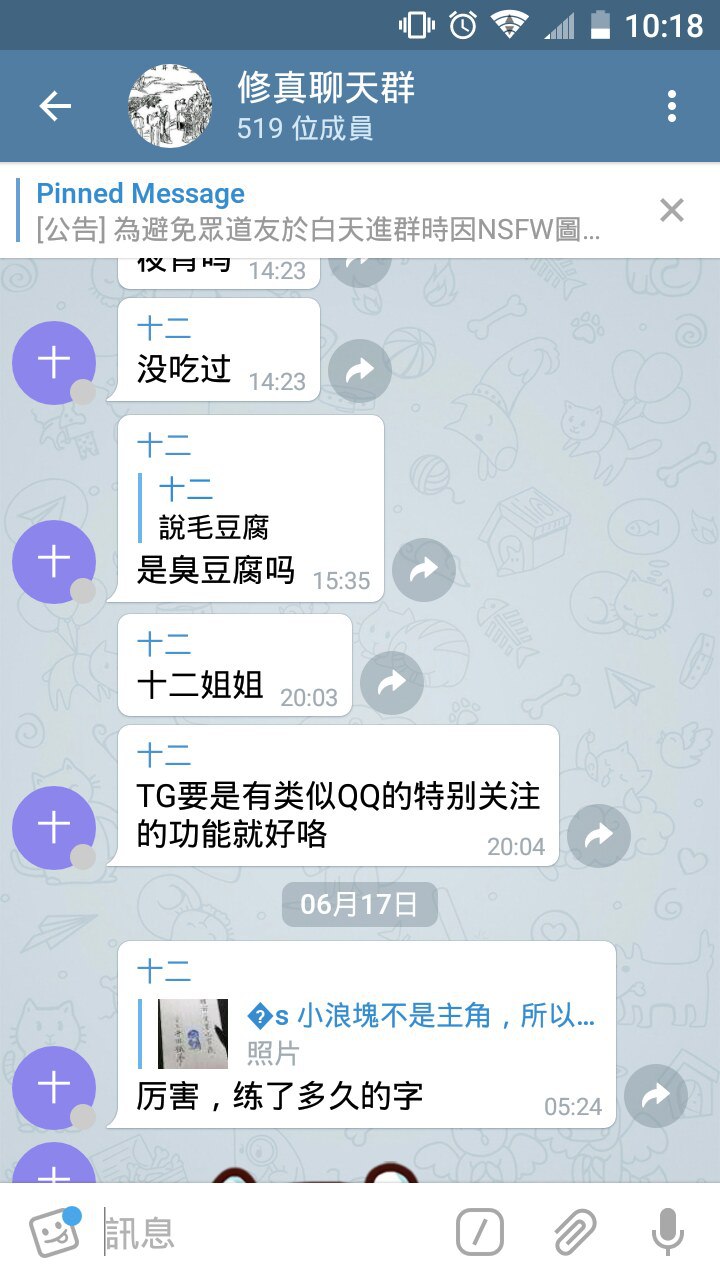The image size is (720, 1280).
Task: Show bot commands slash button
Action: tap(480, 1232)
